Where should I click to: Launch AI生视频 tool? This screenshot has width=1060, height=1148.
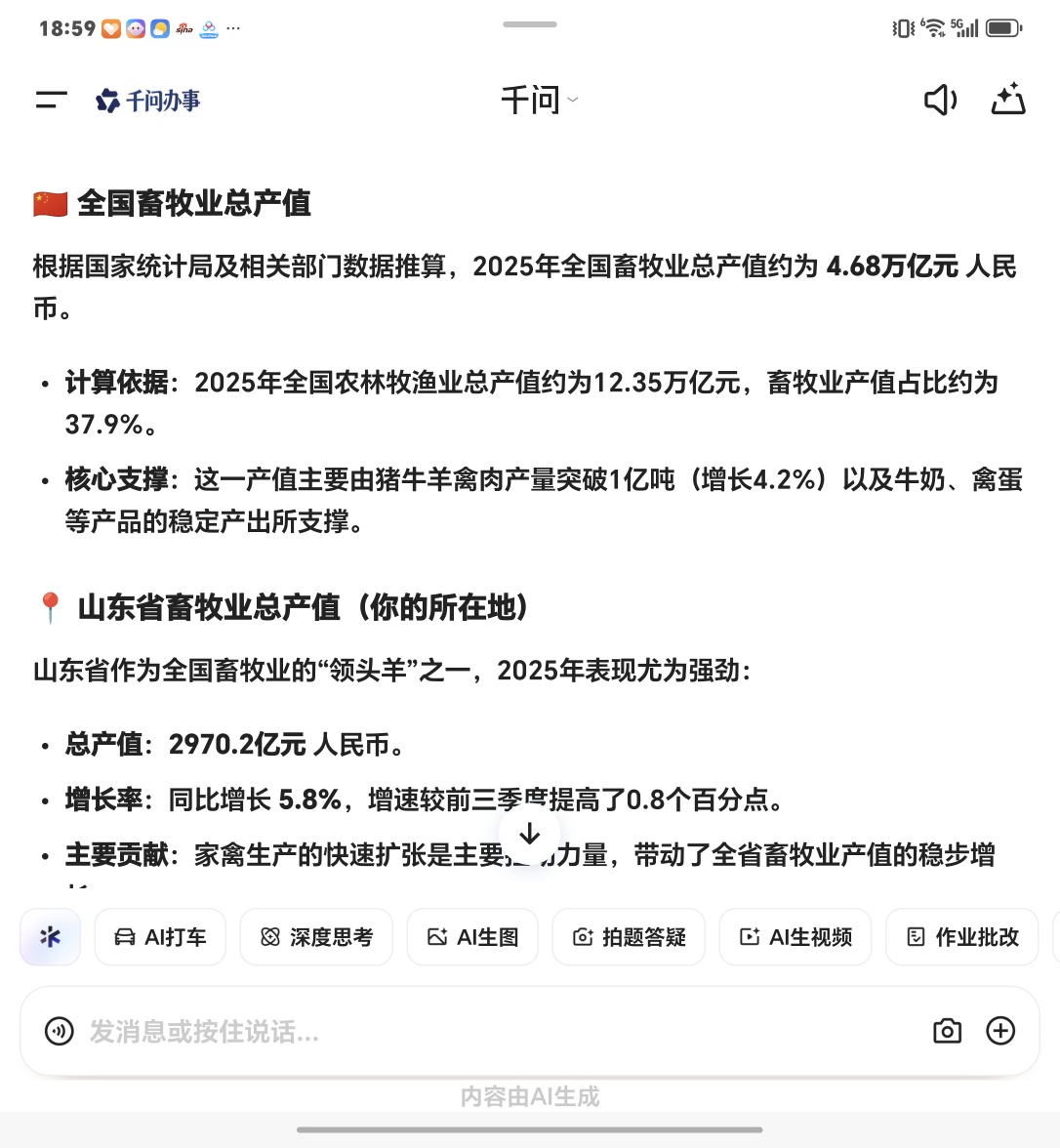pyautogui.click(x=795, y=937)
